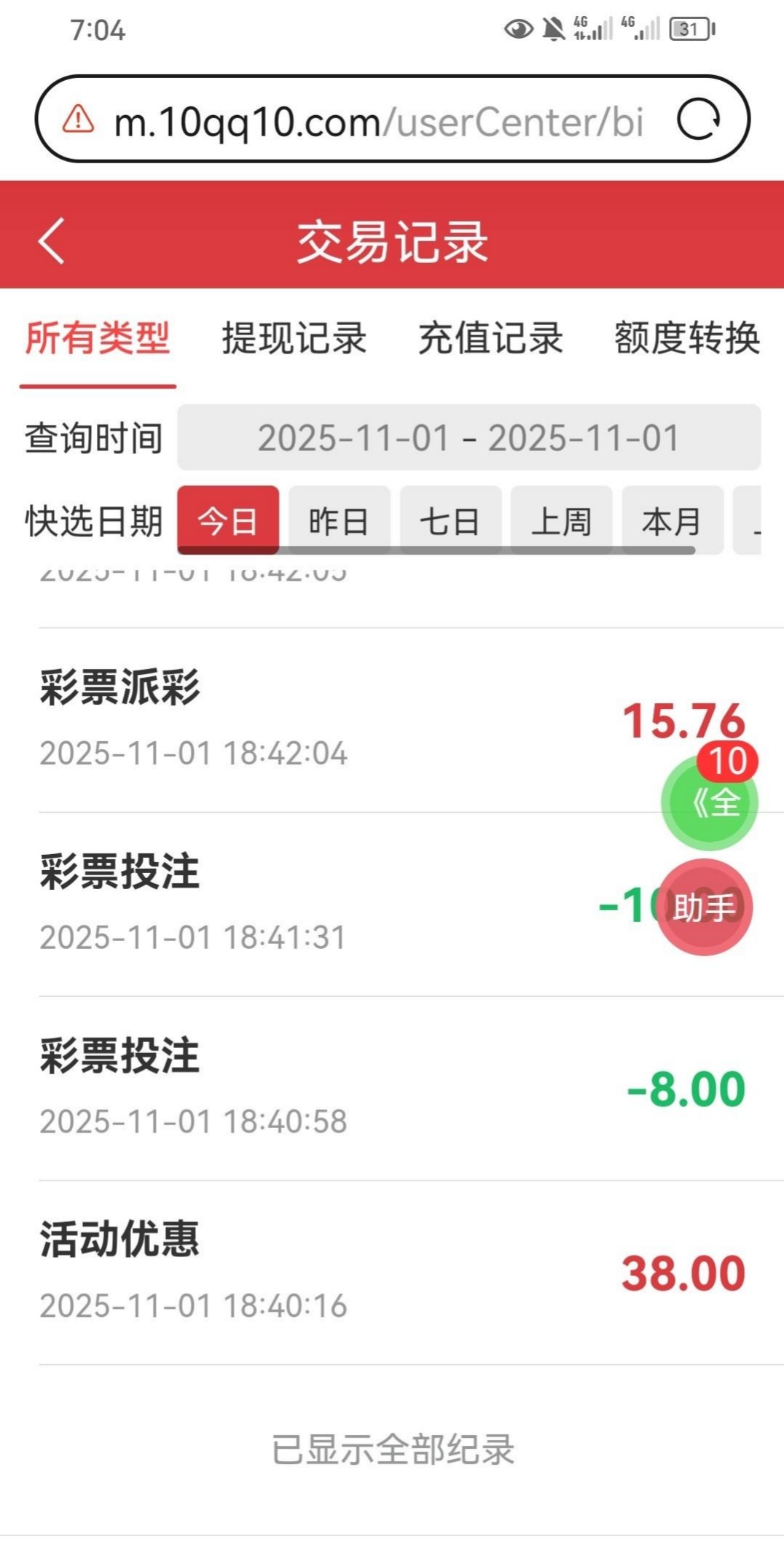The width and height of the screenshot is (784, 1545).
Task: Go back from 交易记录 page
Action: (x=52, y=240)
